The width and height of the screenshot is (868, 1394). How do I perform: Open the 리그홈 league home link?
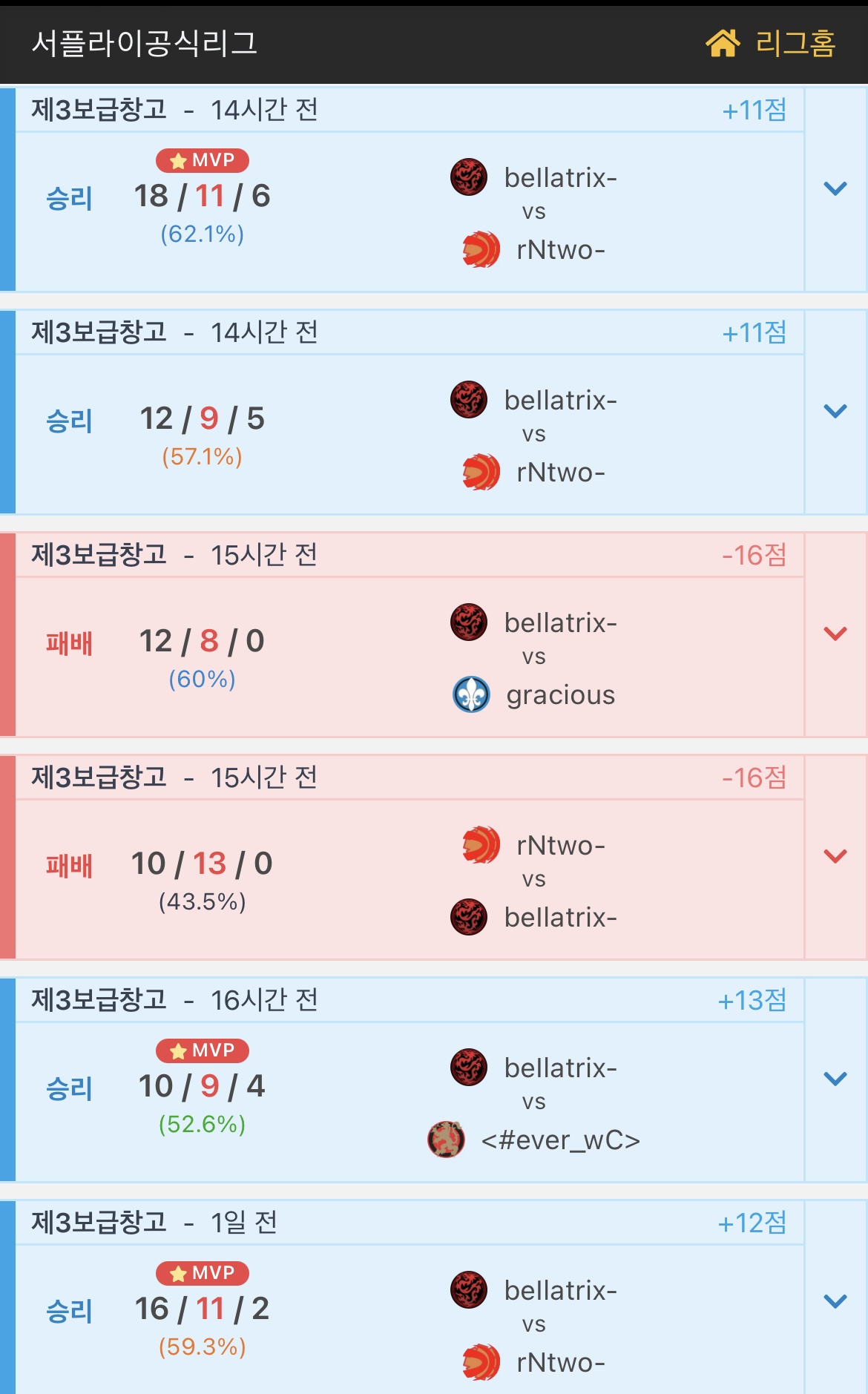[772, 43]
